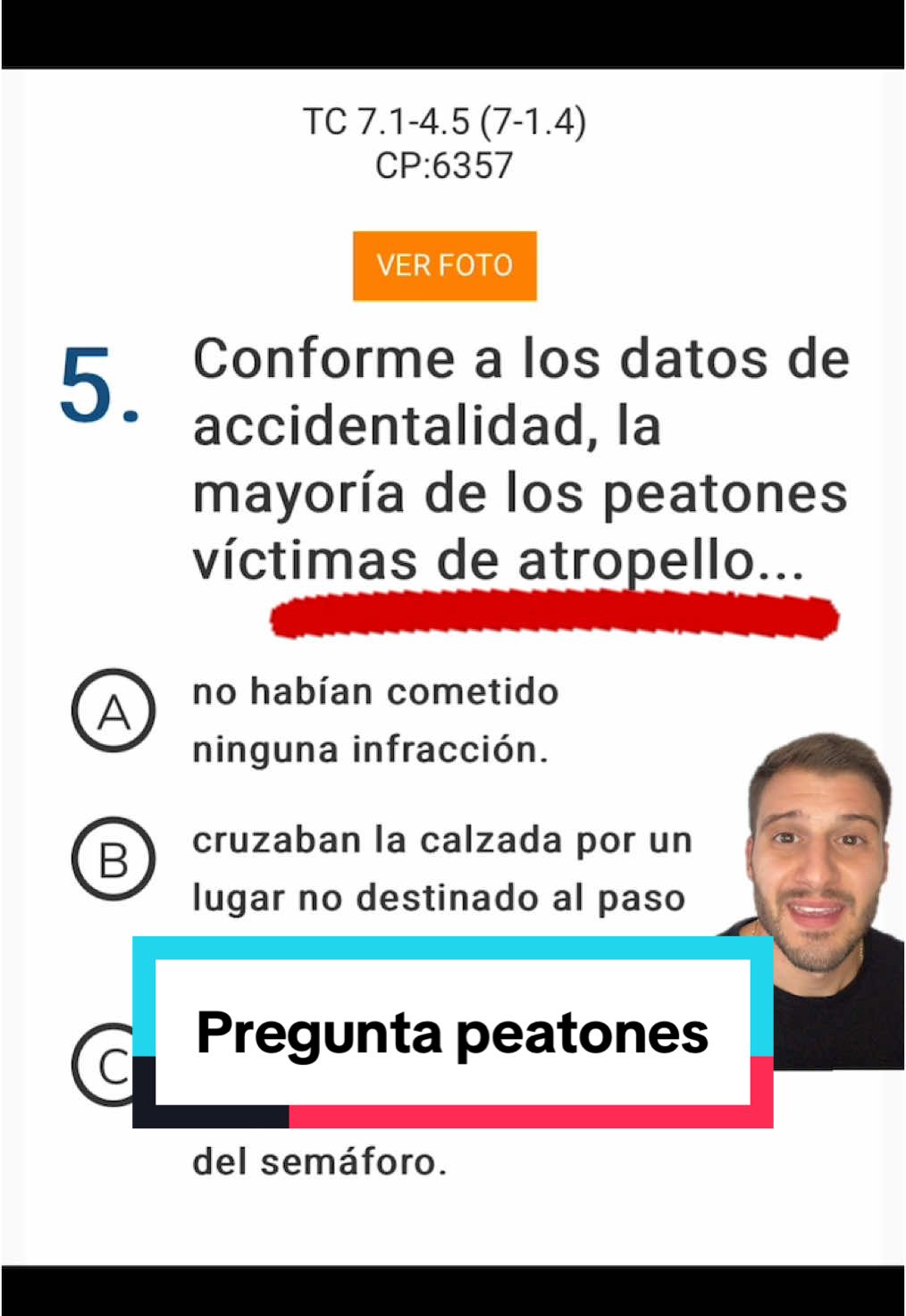Click the CP:6357 identifier text

click(x=445, y=163)
